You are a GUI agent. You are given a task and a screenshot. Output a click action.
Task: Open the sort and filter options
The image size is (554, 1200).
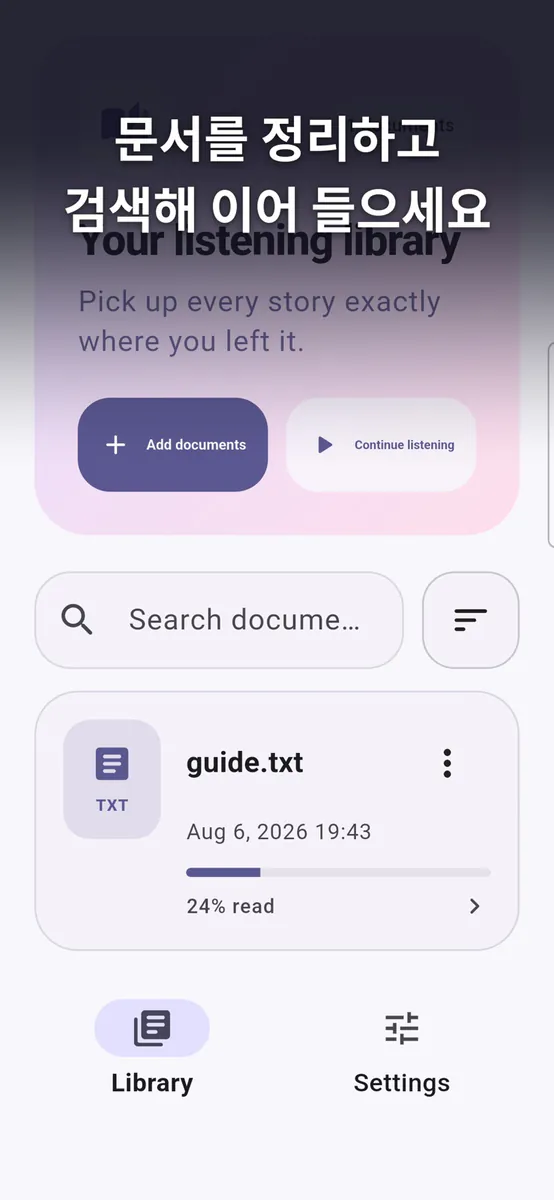pos(471,620)
